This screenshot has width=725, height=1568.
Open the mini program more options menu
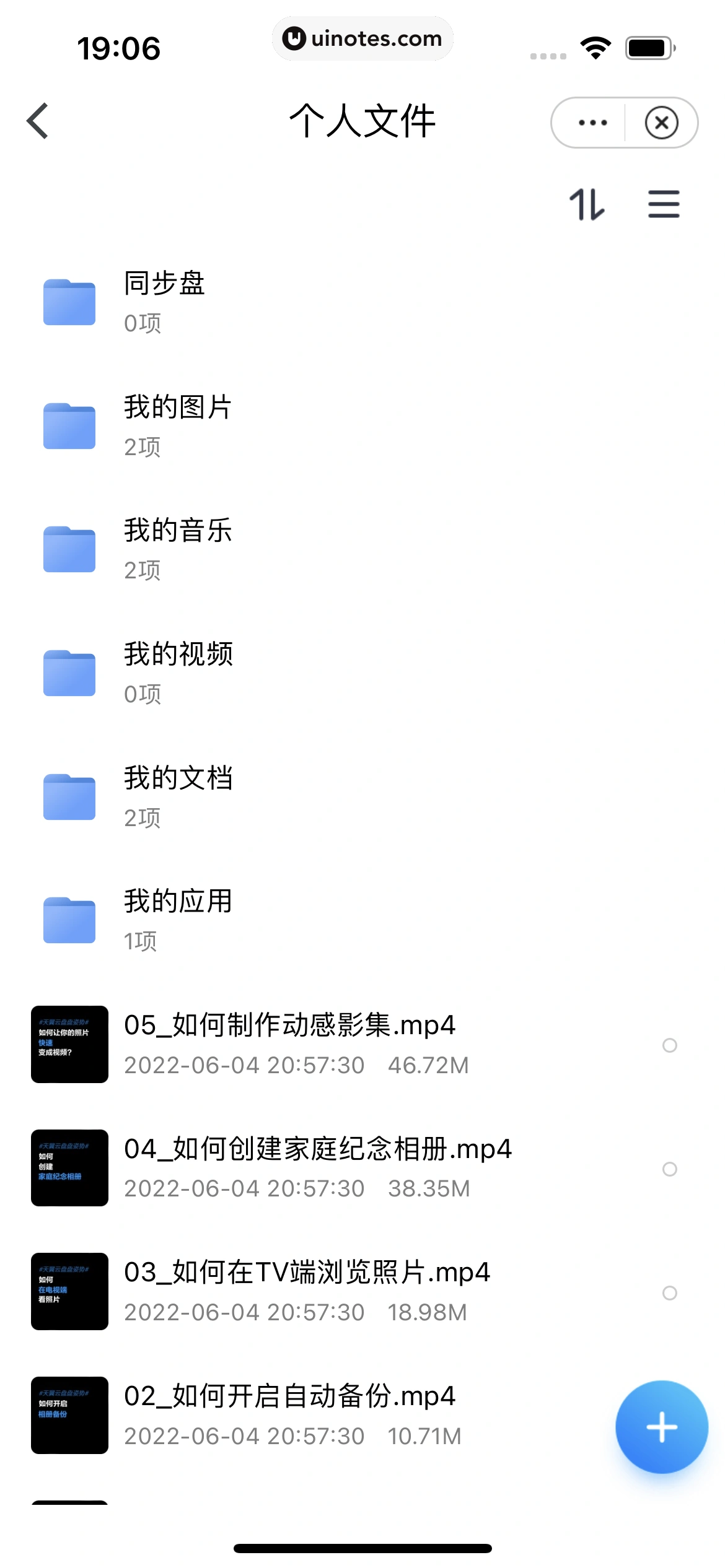(592, 123)
